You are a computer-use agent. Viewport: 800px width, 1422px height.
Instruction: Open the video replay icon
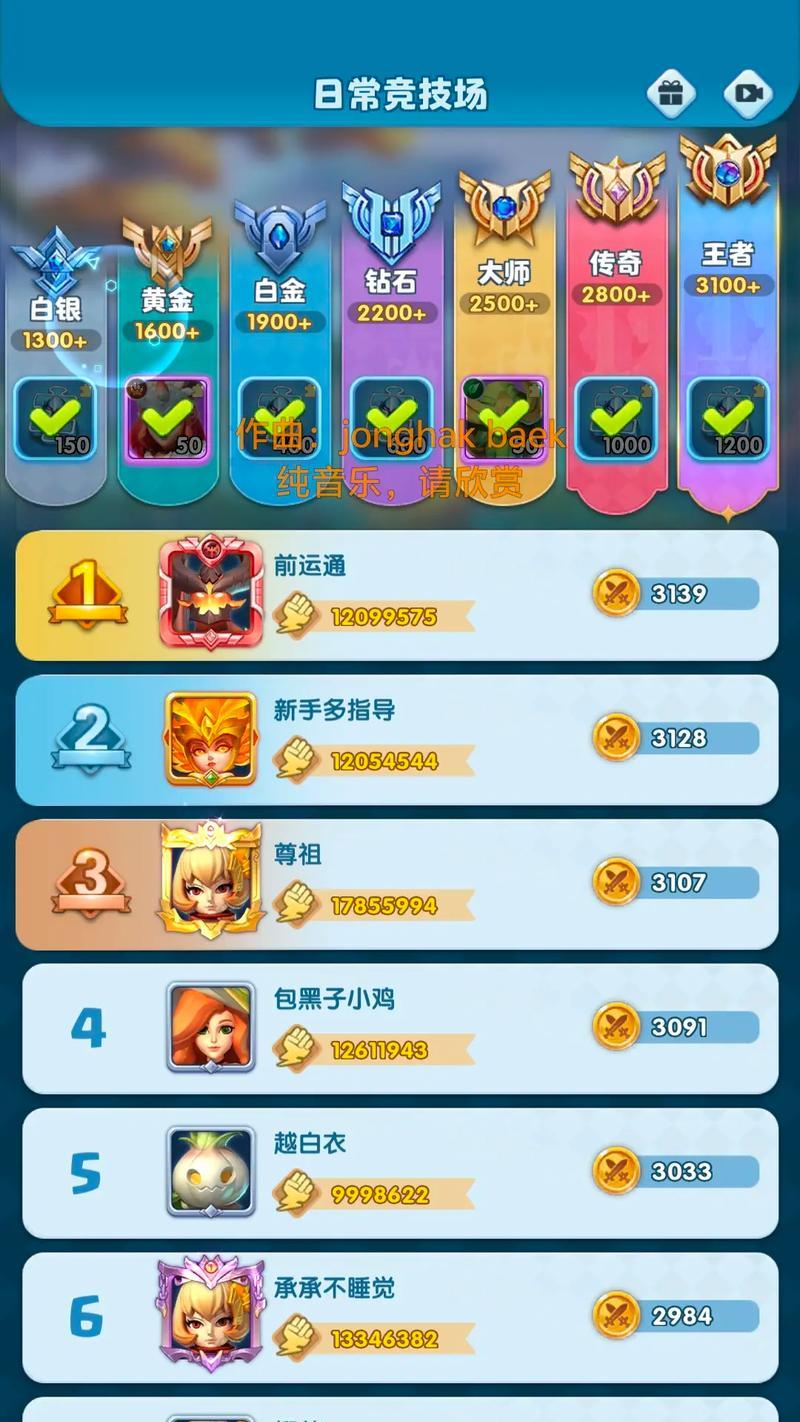pyautogui.click(x=748, y=94)
